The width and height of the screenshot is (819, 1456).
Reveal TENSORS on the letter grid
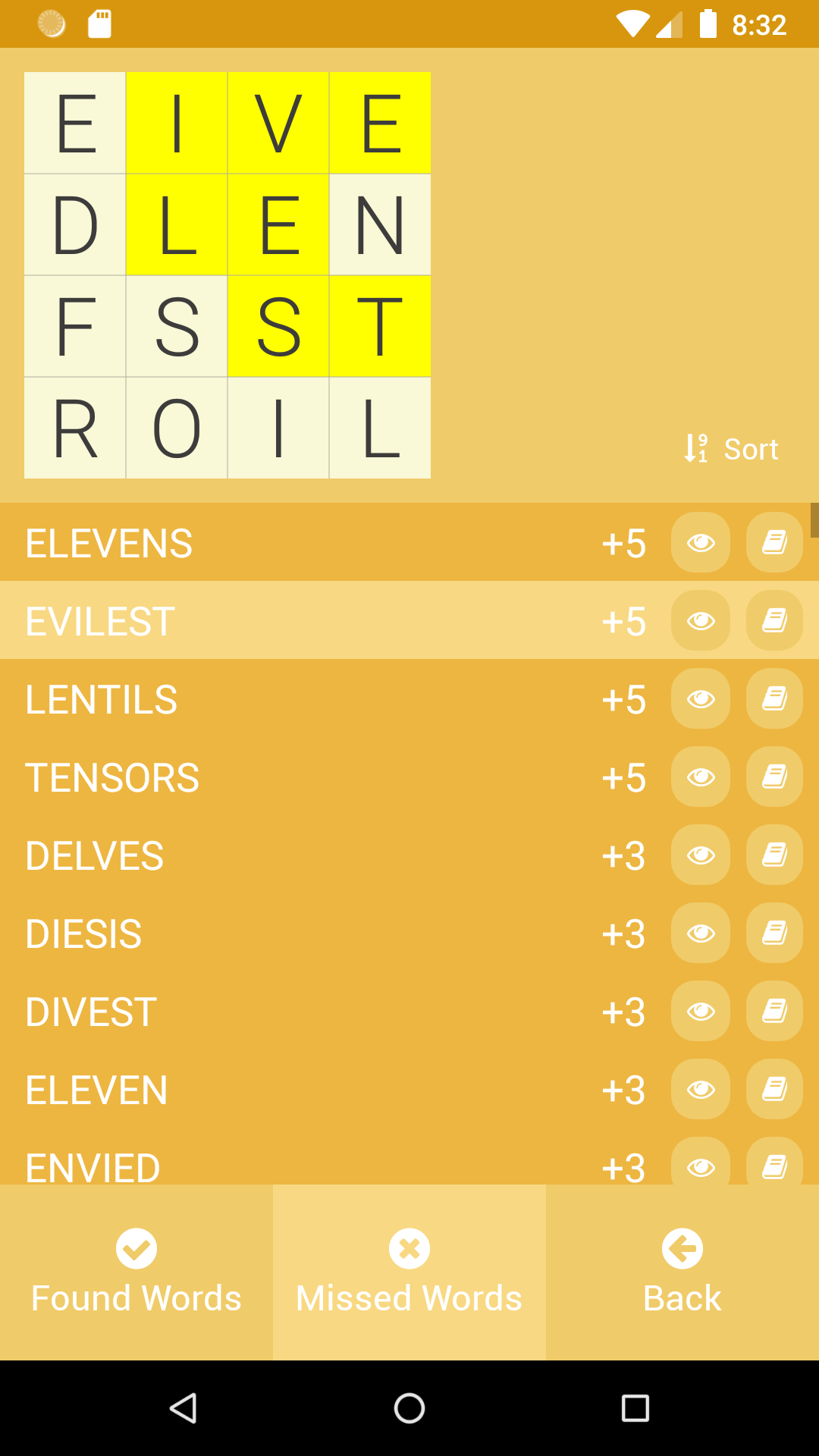tap(701, 777)
